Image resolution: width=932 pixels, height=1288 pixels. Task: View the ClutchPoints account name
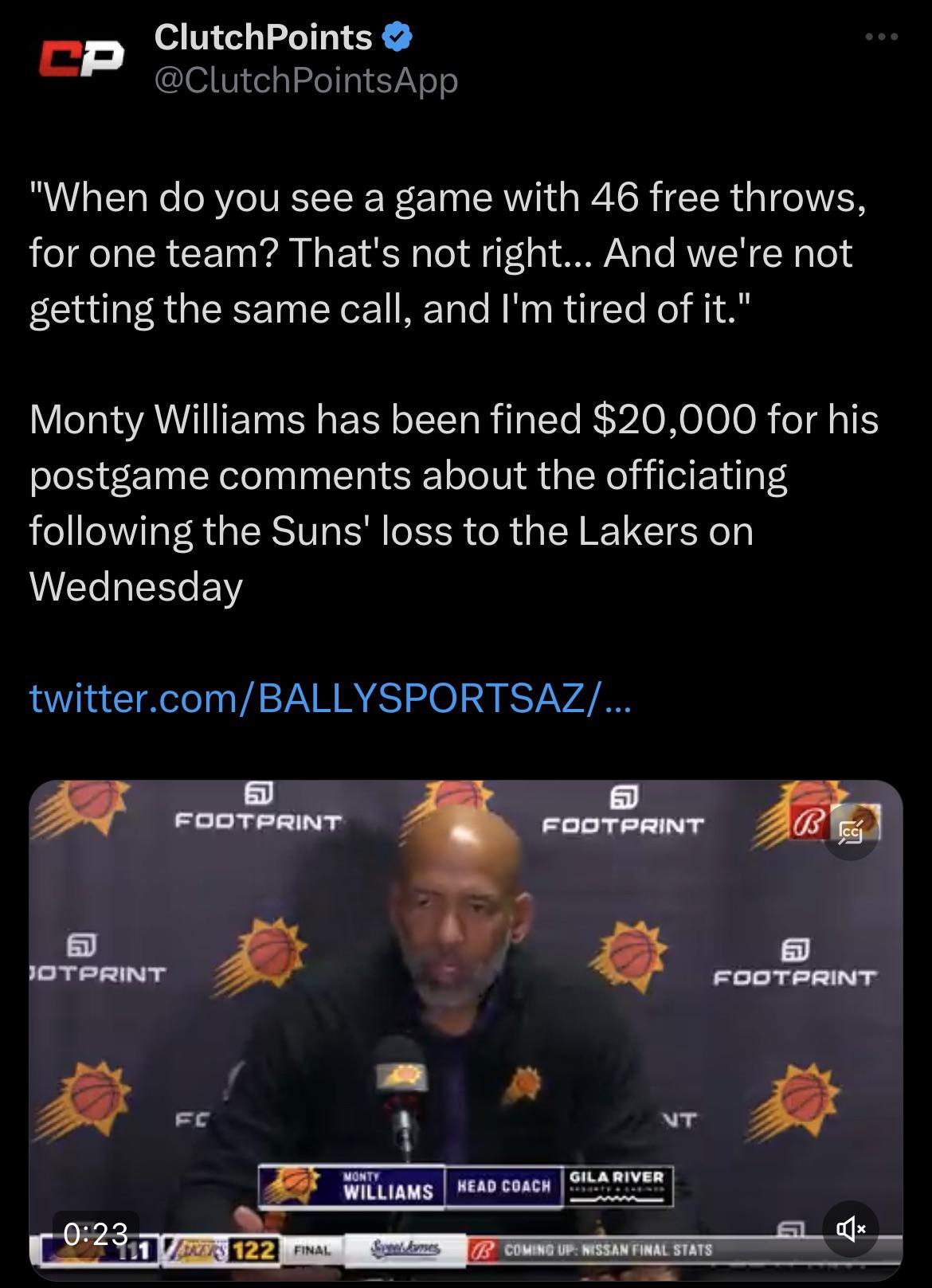263,37
